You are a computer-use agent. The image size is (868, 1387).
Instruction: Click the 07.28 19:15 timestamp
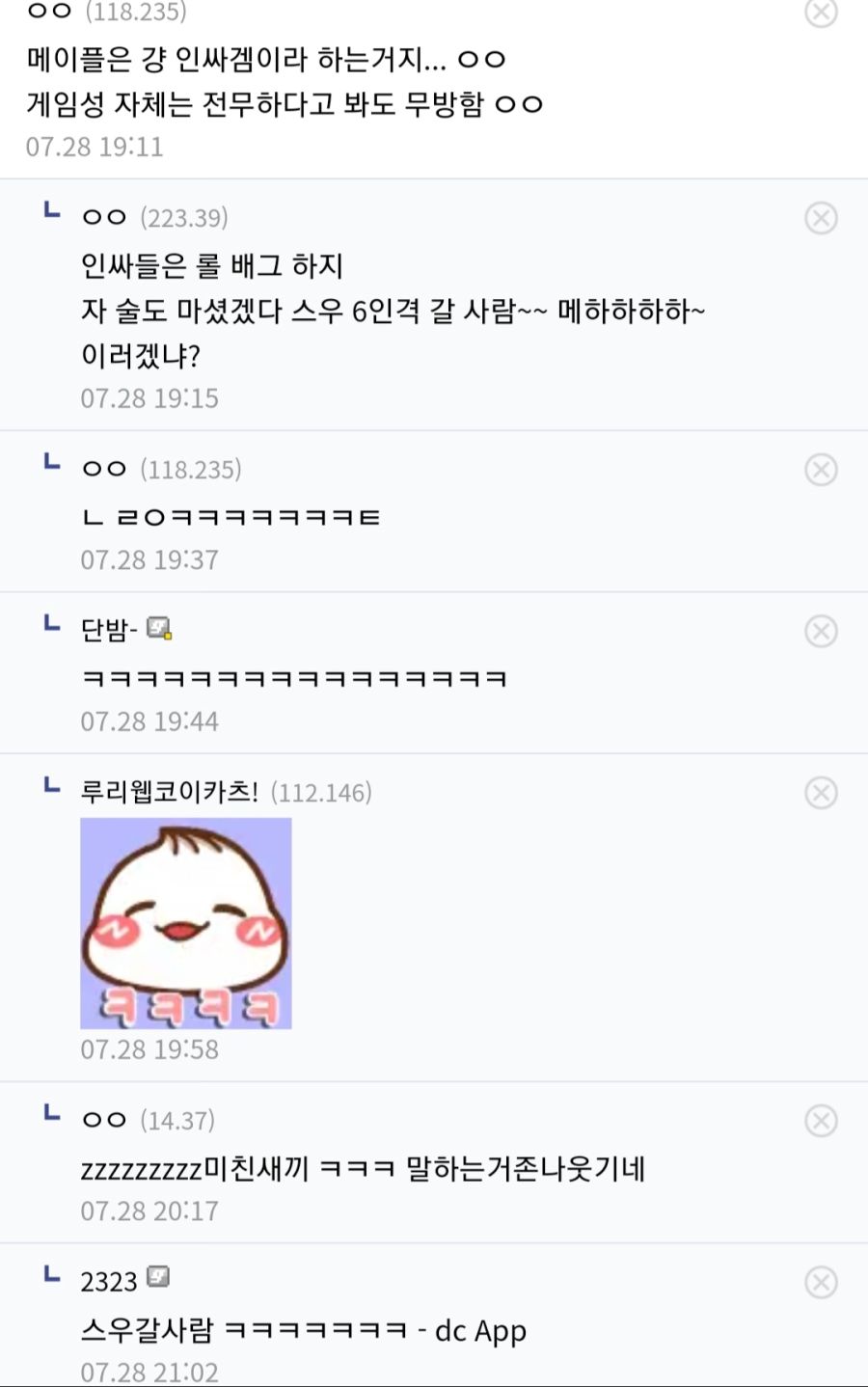(x=149, y=397)
